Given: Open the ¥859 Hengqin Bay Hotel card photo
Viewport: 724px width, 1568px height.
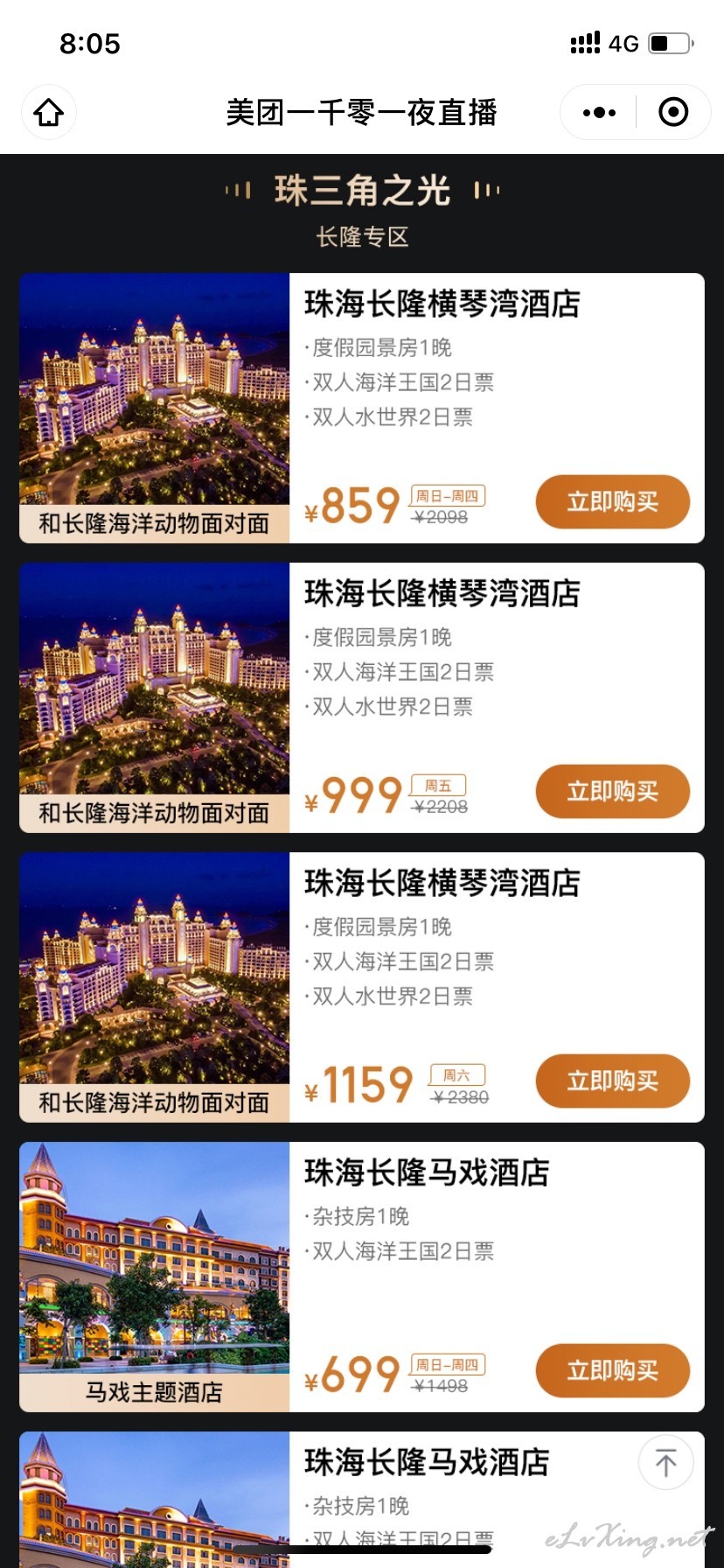Looking at the screenshot, I should (155, 408).
